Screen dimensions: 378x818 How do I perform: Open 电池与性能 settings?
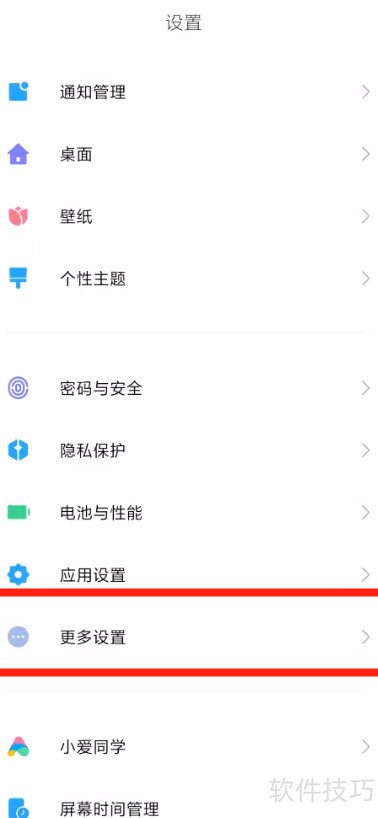click(x=189, y=513)
